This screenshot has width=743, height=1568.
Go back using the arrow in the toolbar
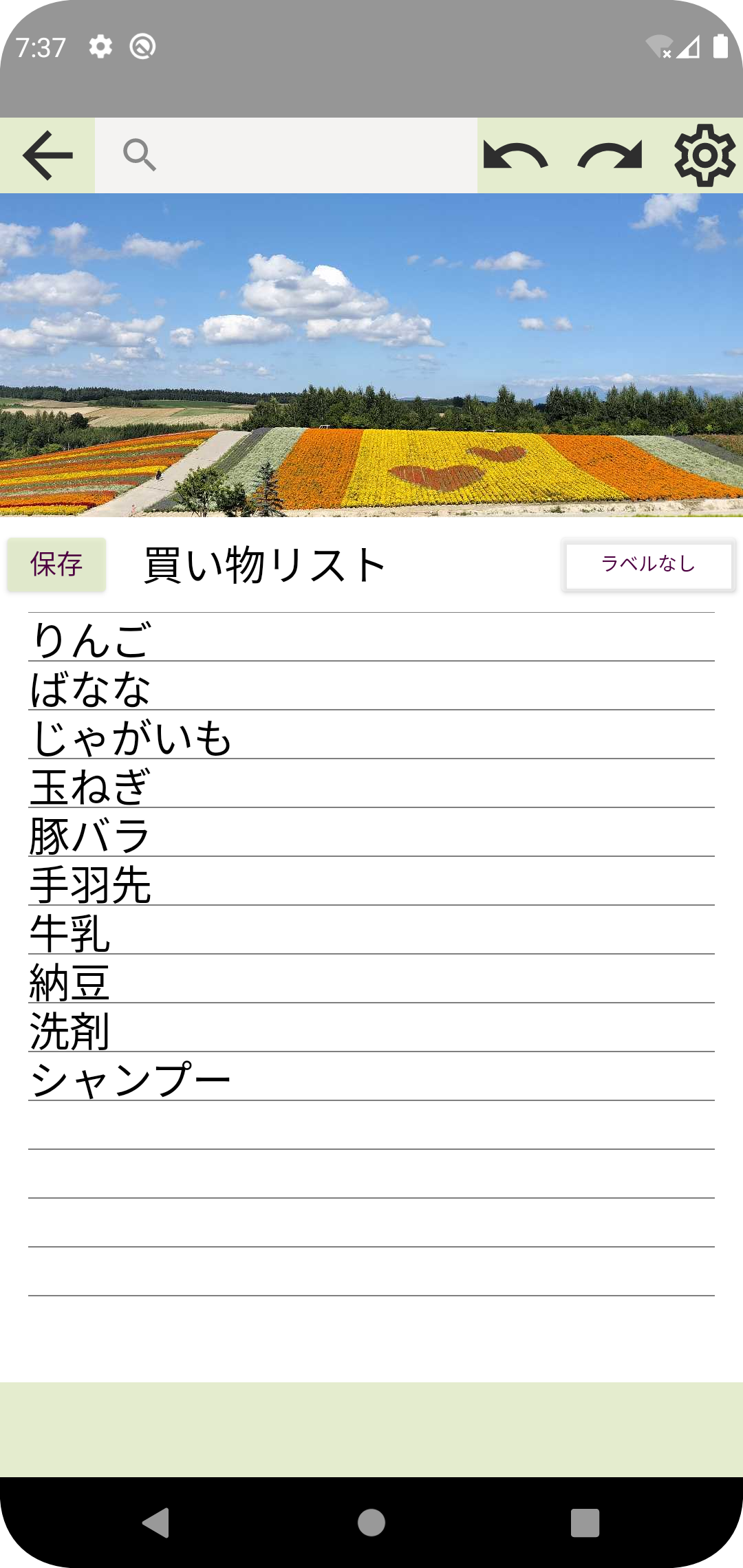click(47, 155)
